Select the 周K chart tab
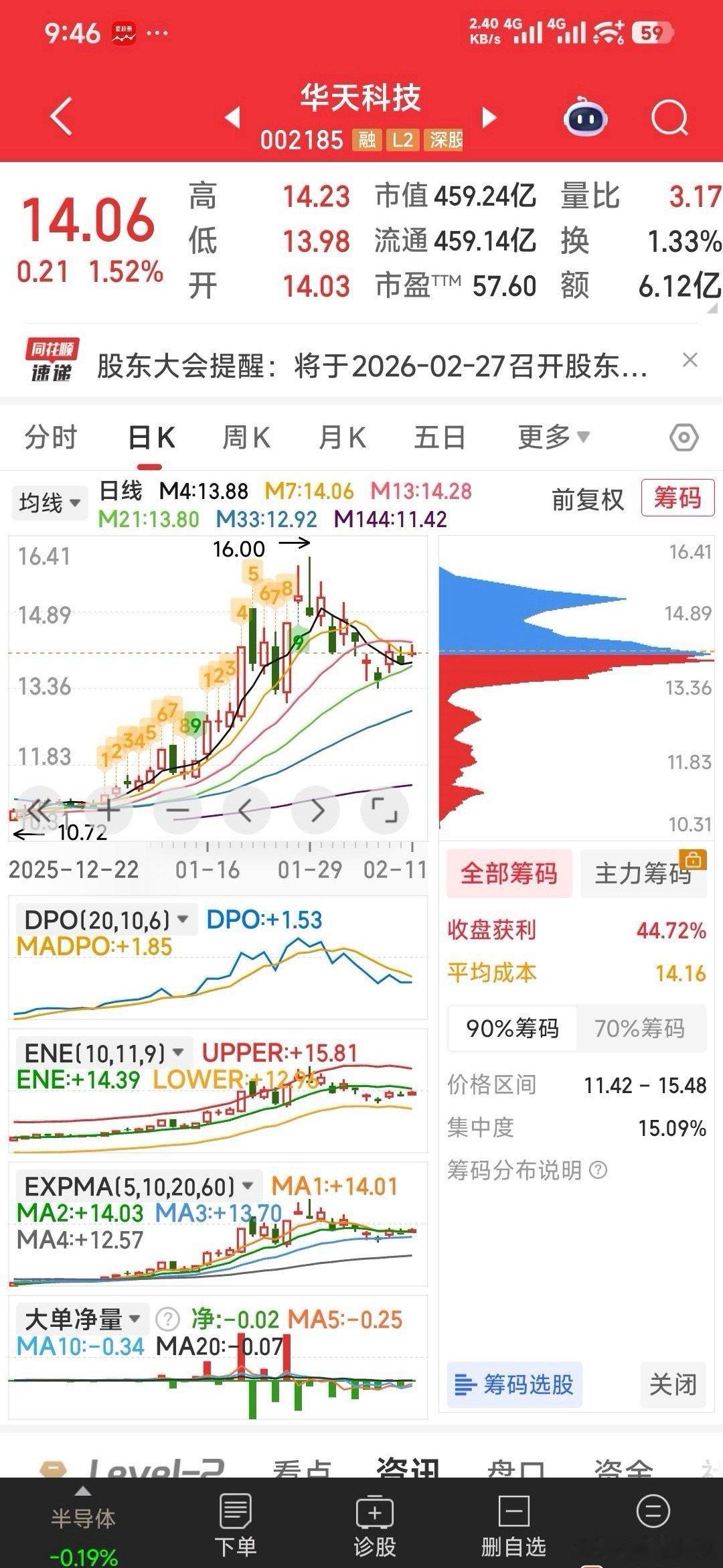Image resolution: width=723 pixels, height=1568 pixels. 246,438
